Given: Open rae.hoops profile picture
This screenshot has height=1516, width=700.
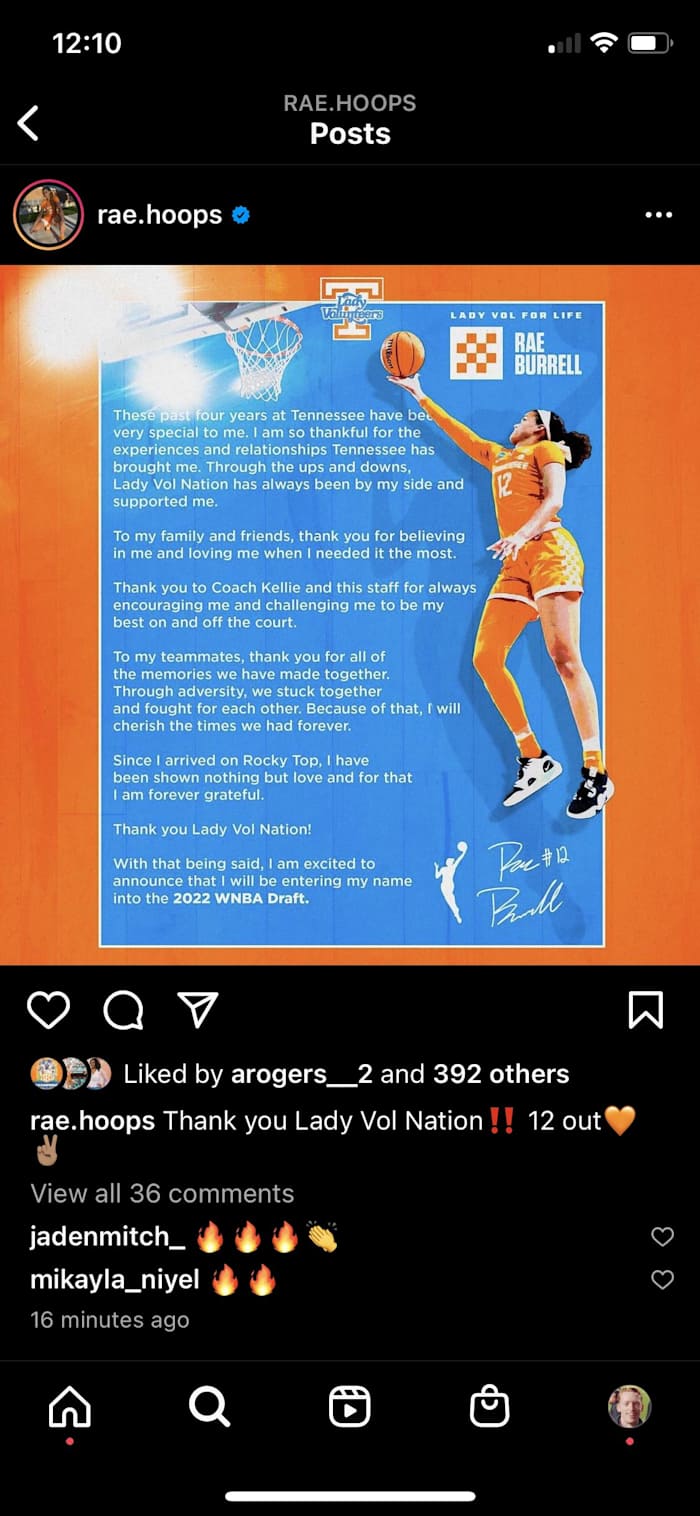Looking at the screenshot, I should click(x=47, y=214).
